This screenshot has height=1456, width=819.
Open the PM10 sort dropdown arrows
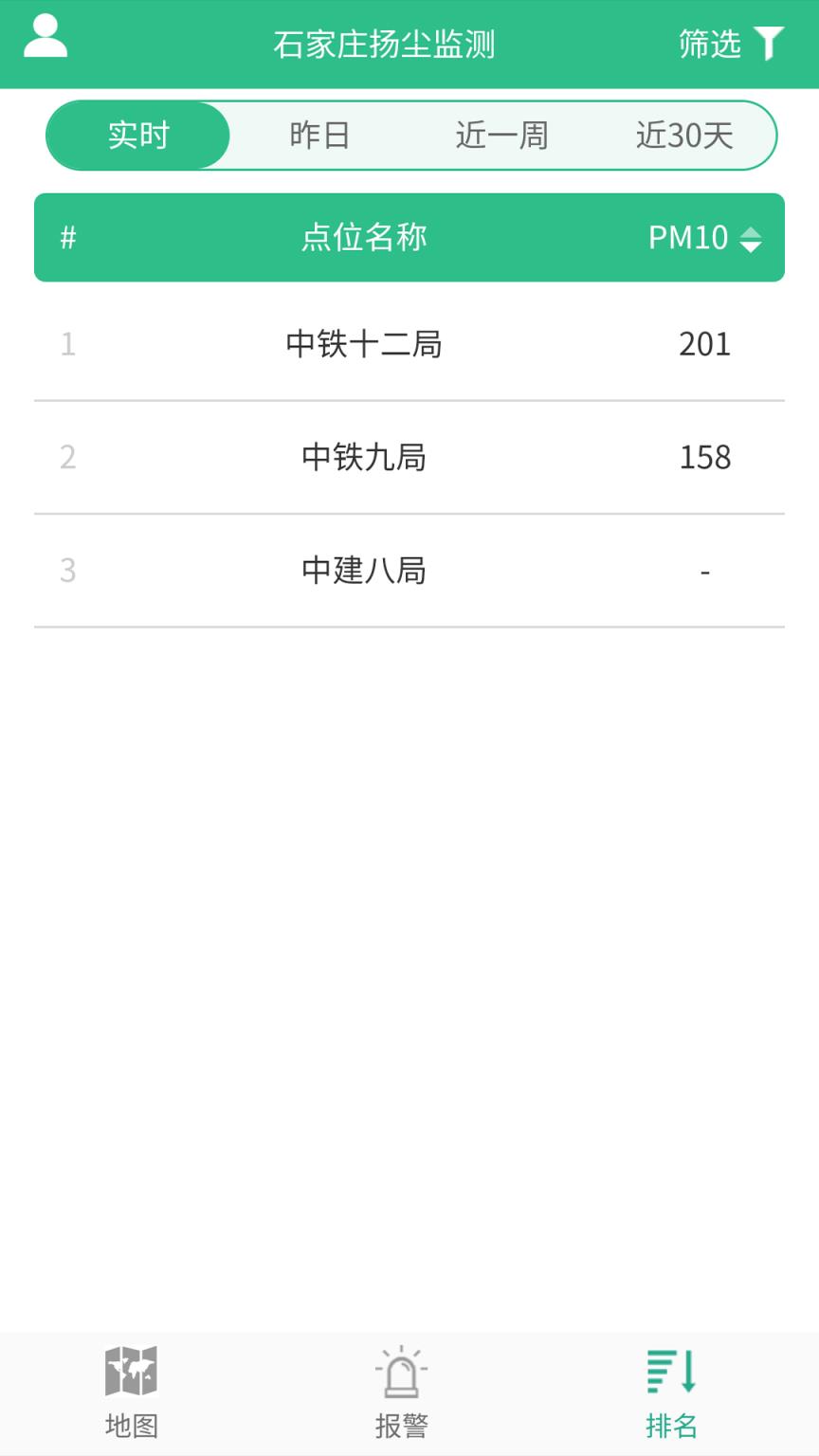click(x=750, y=238)
